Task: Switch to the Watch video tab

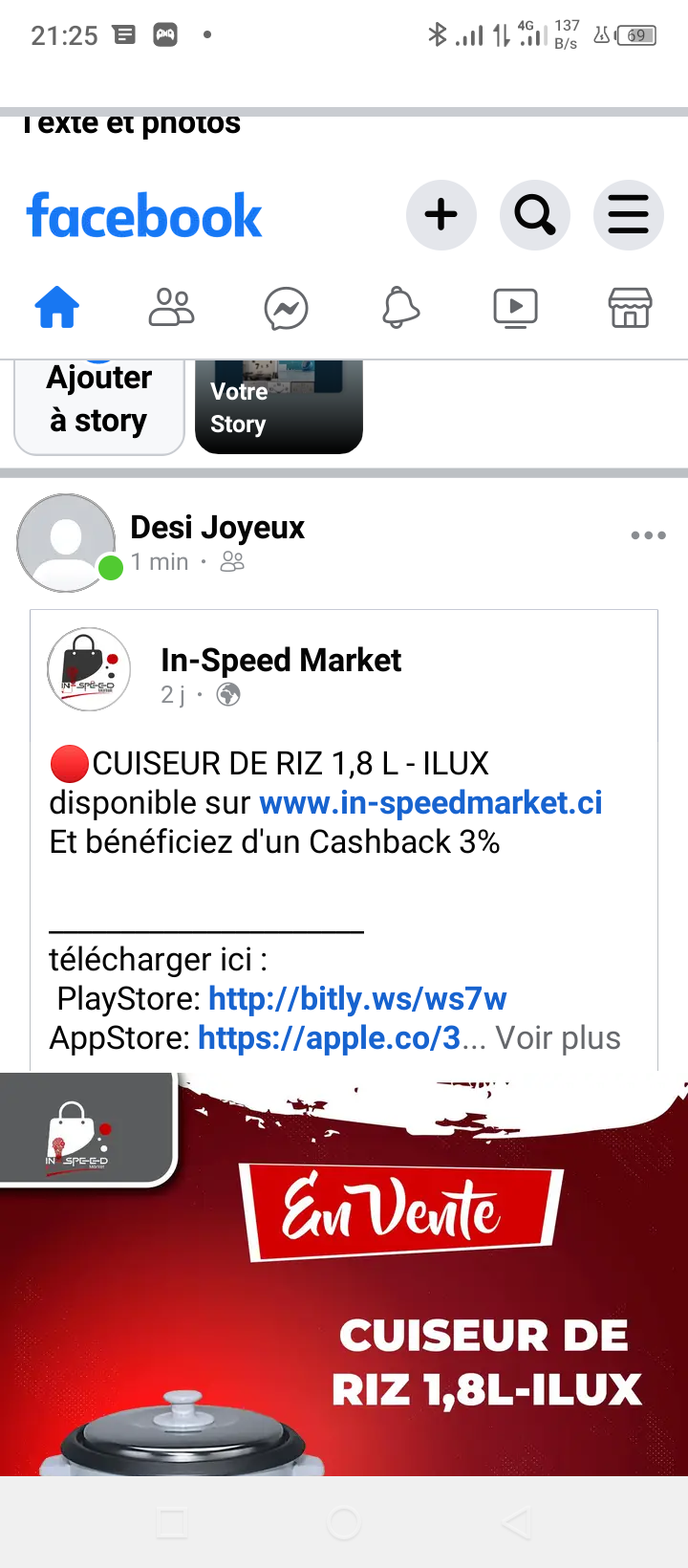Action: [515, 309]
